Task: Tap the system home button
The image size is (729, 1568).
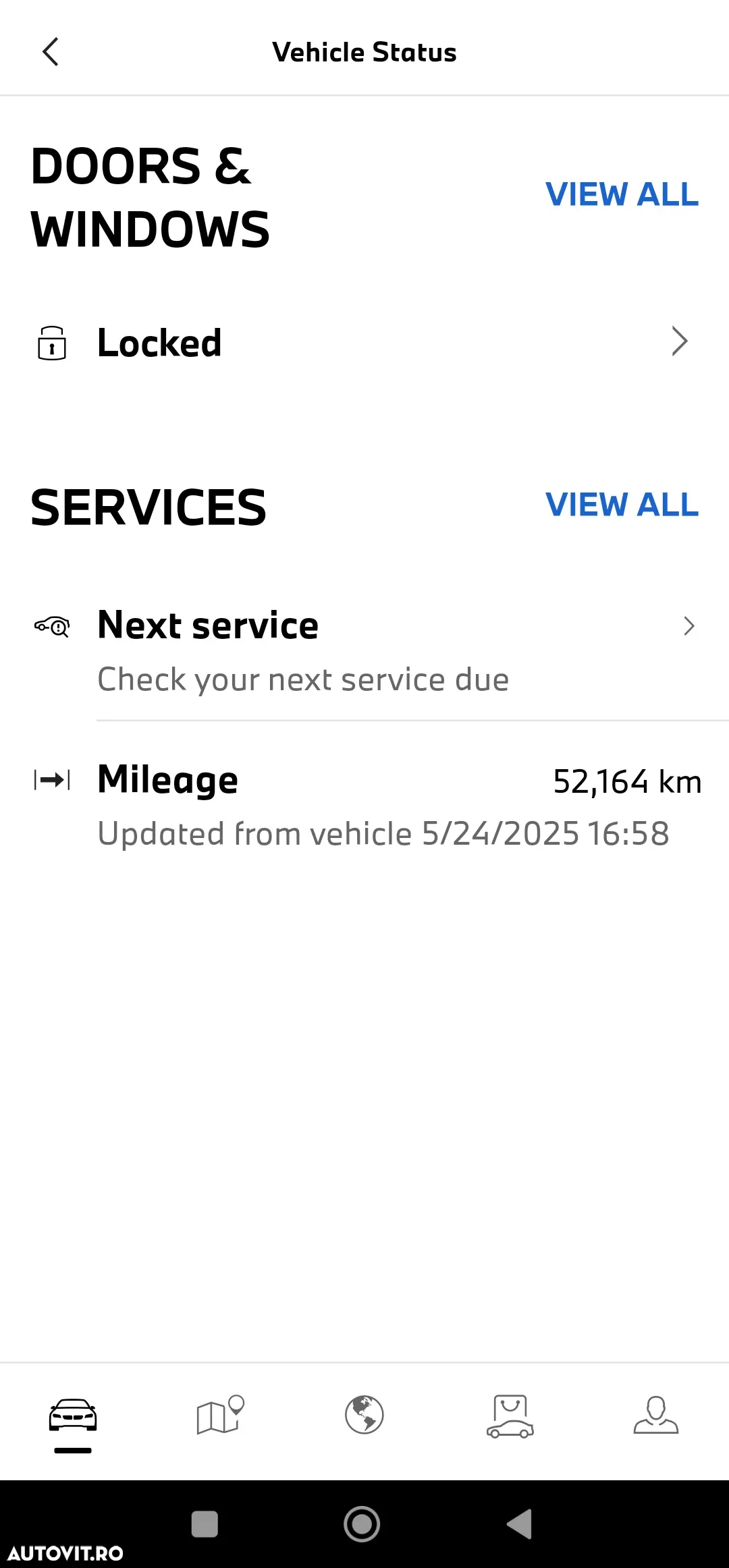Action: click(362, 1524)
